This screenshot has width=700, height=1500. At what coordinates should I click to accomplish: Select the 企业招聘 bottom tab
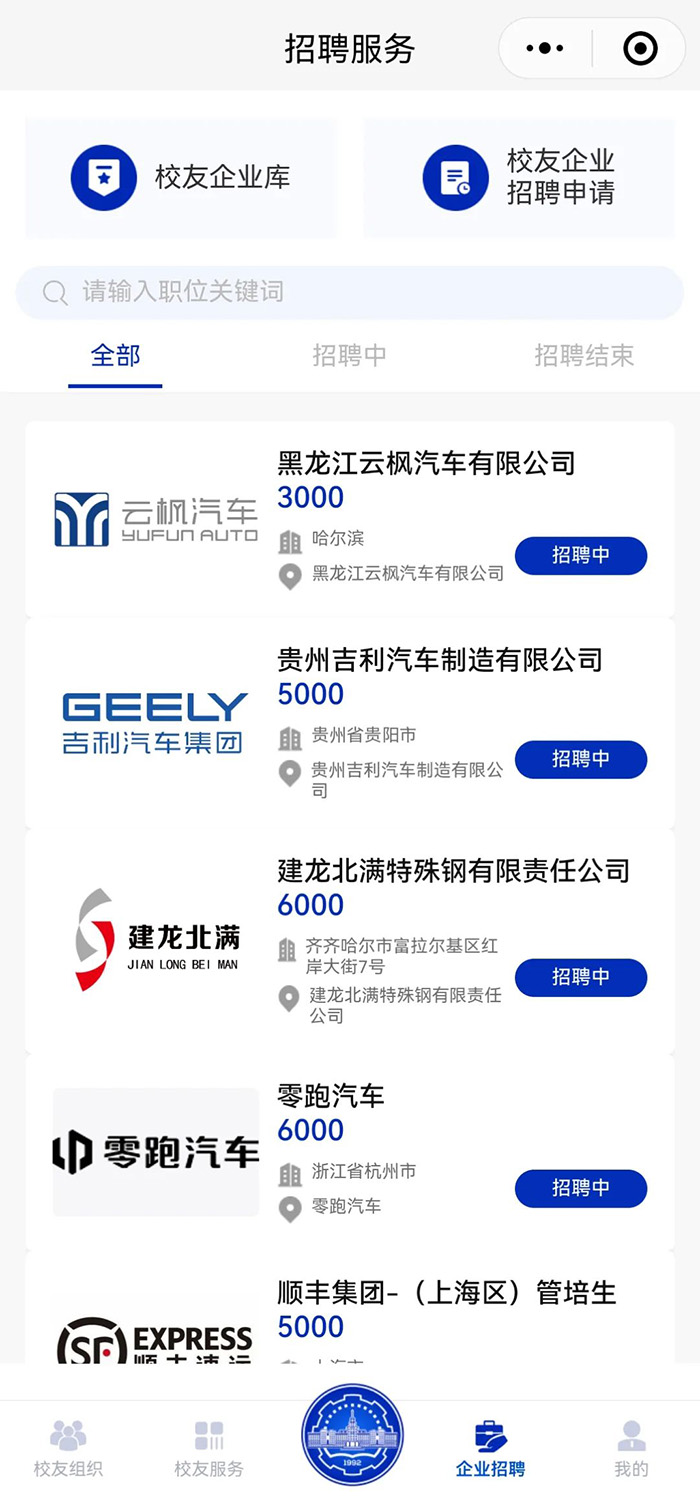click(490, 1448)
